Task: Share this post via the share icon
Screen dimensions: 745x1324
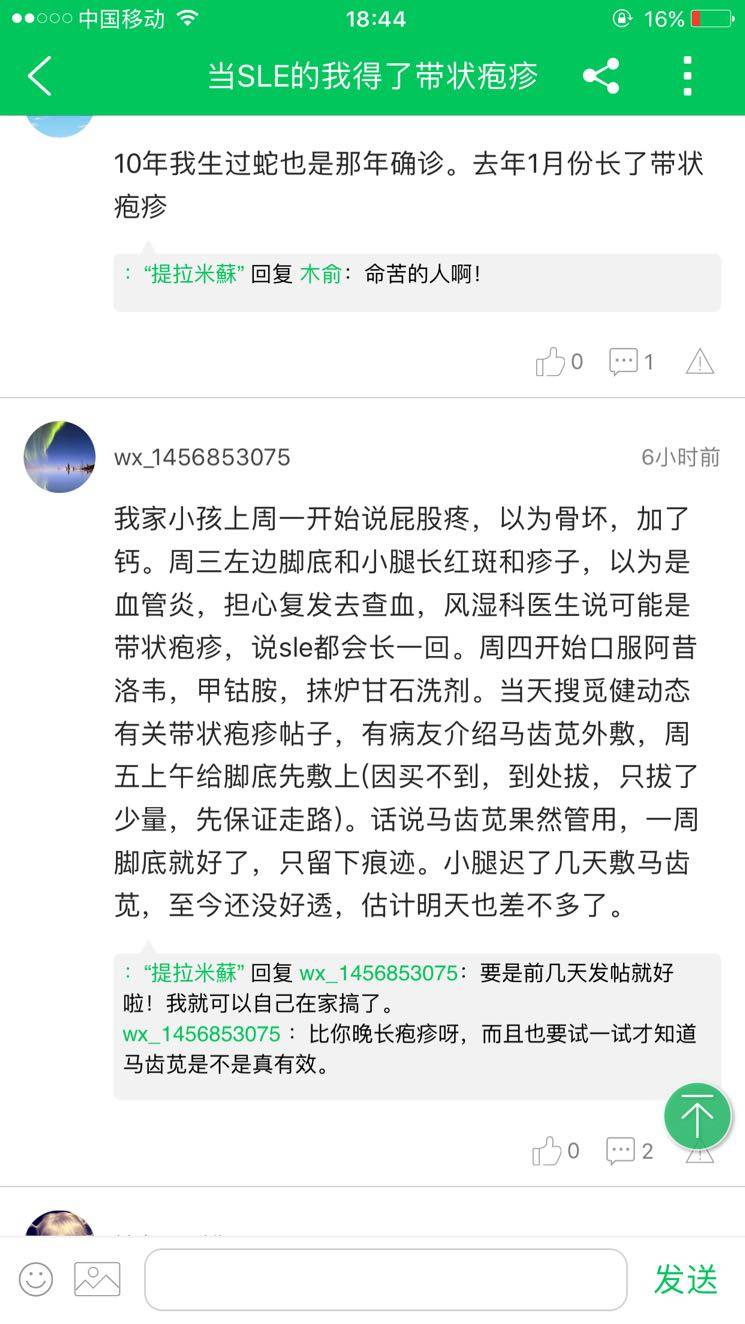Action: [x=601, y=76]
